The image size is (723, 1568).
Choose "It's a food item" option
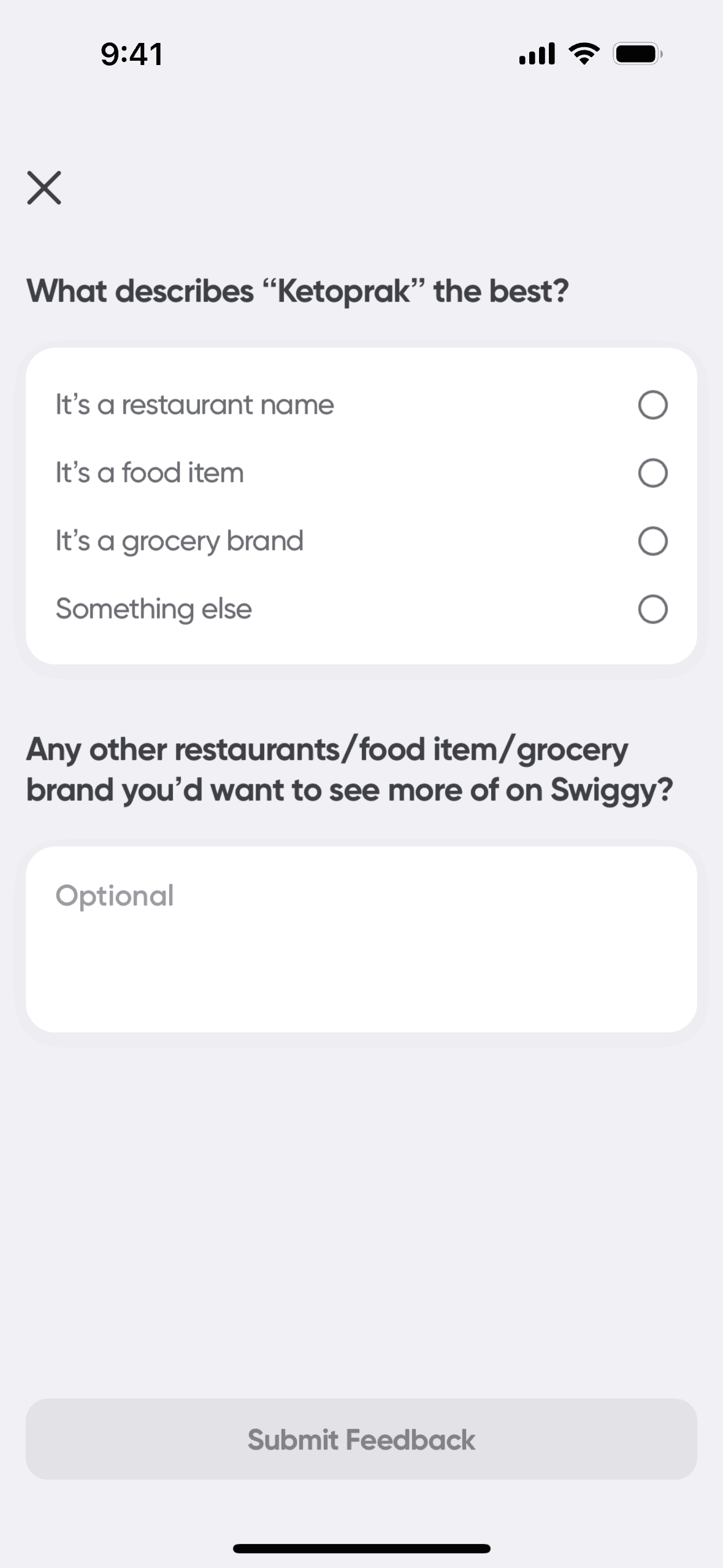(652, 473)
